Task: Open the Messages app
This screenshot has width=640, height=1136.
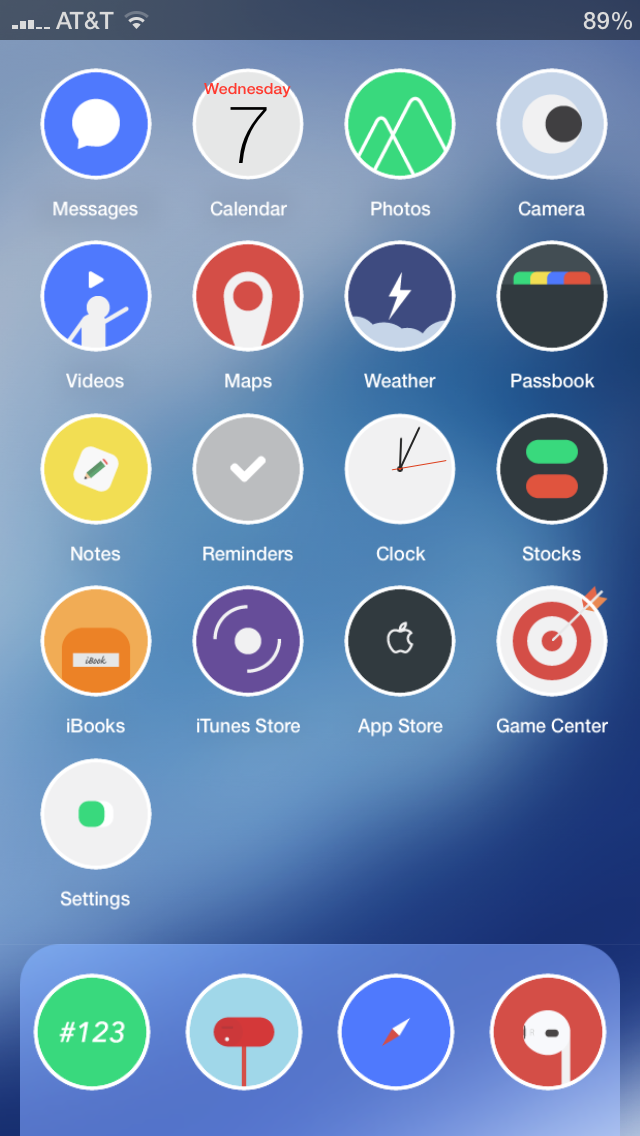Action: click(x=96, y=124)
